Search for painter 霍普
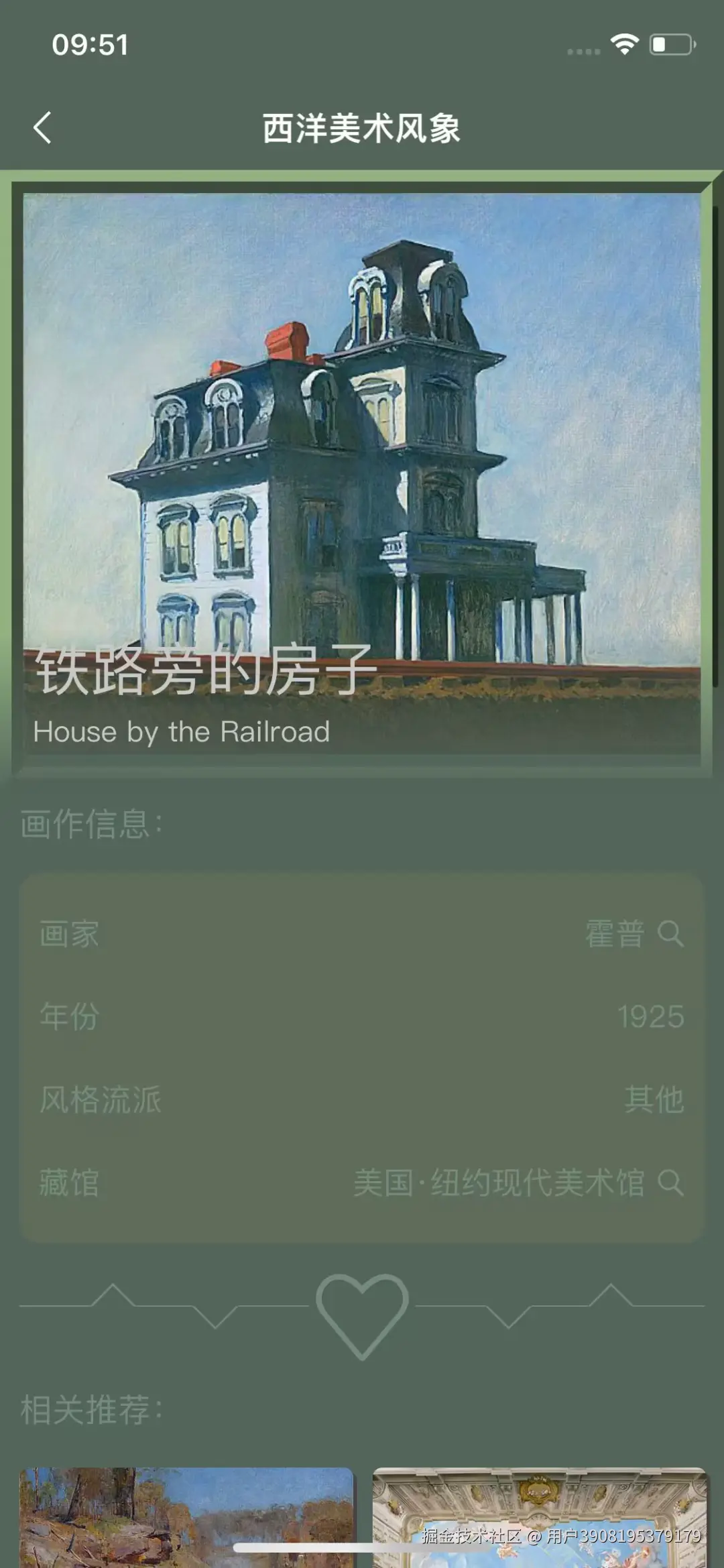Viewport: 724px width, 1568px height. point(670,933)
